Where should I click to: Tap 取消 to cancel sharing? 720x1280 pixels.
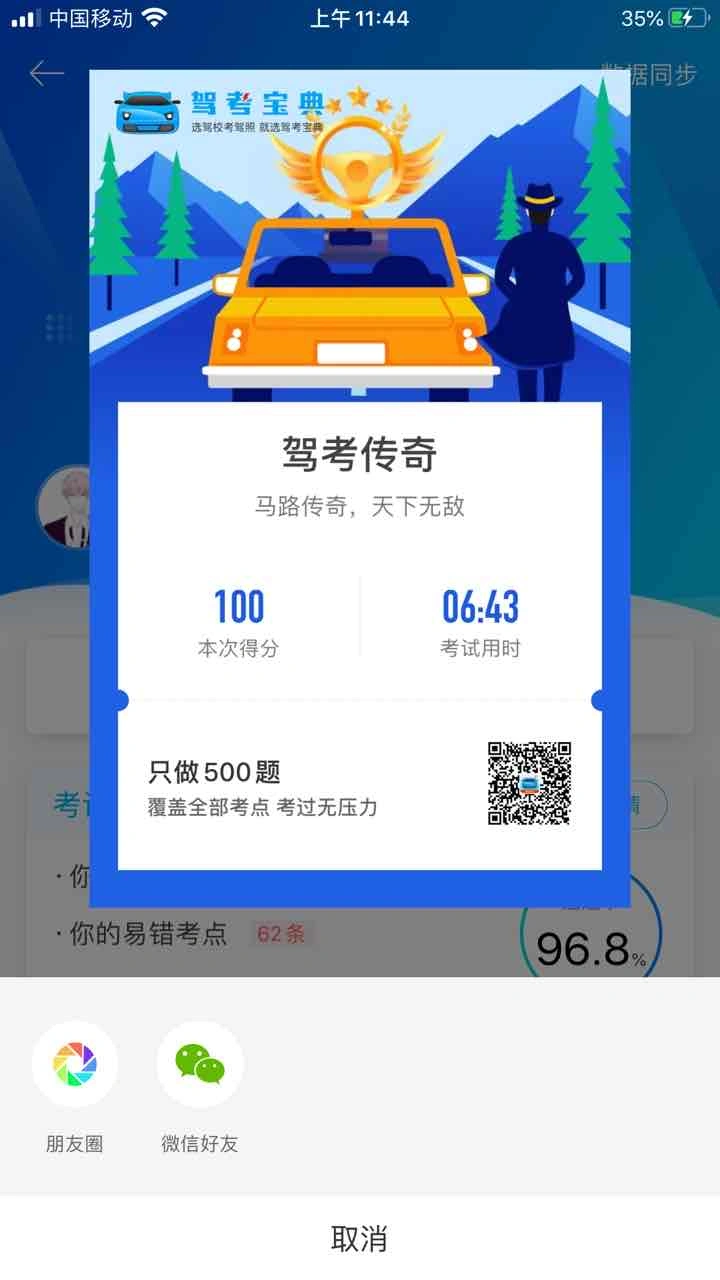[x=360, y=1238]
